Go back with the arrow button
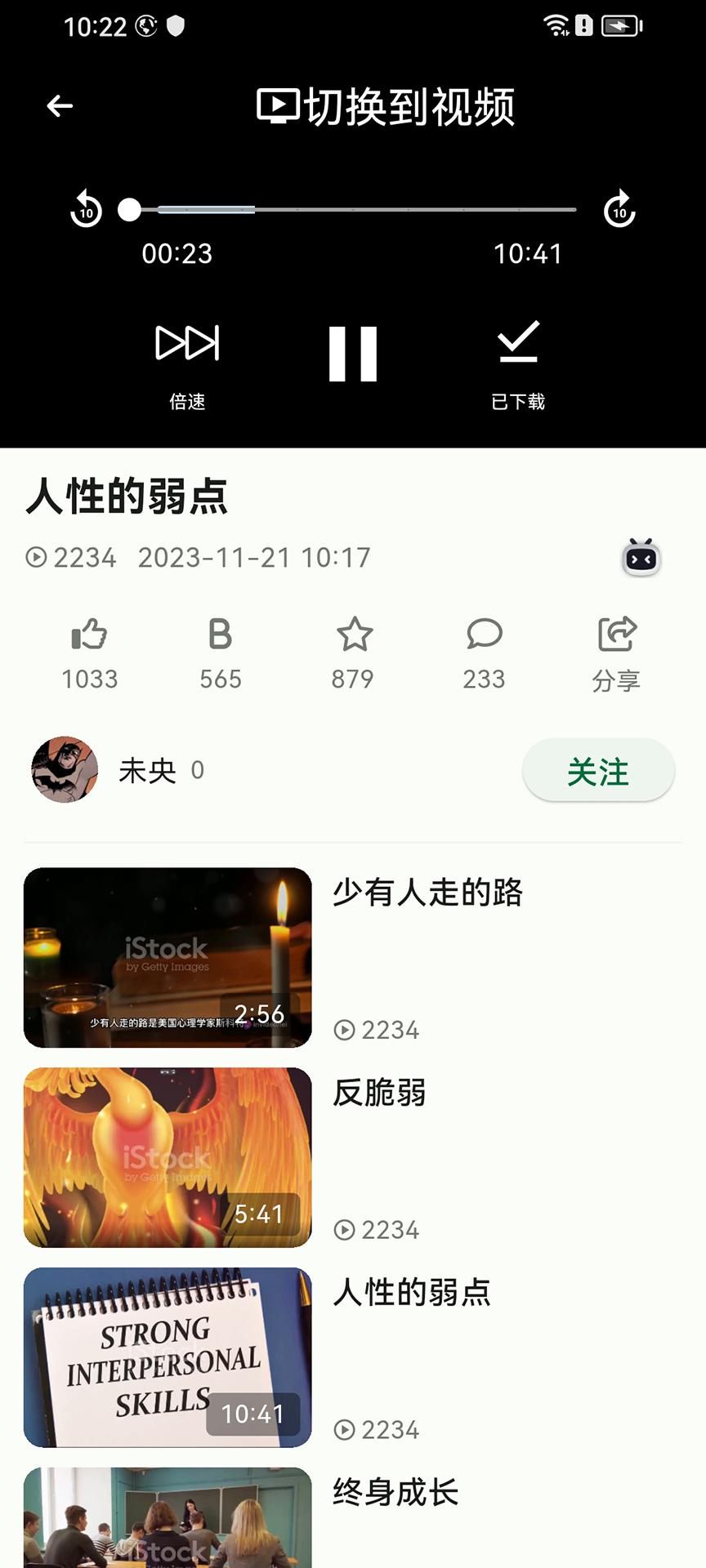Viewport: 706px width, 1568px height. click(58, 105)
